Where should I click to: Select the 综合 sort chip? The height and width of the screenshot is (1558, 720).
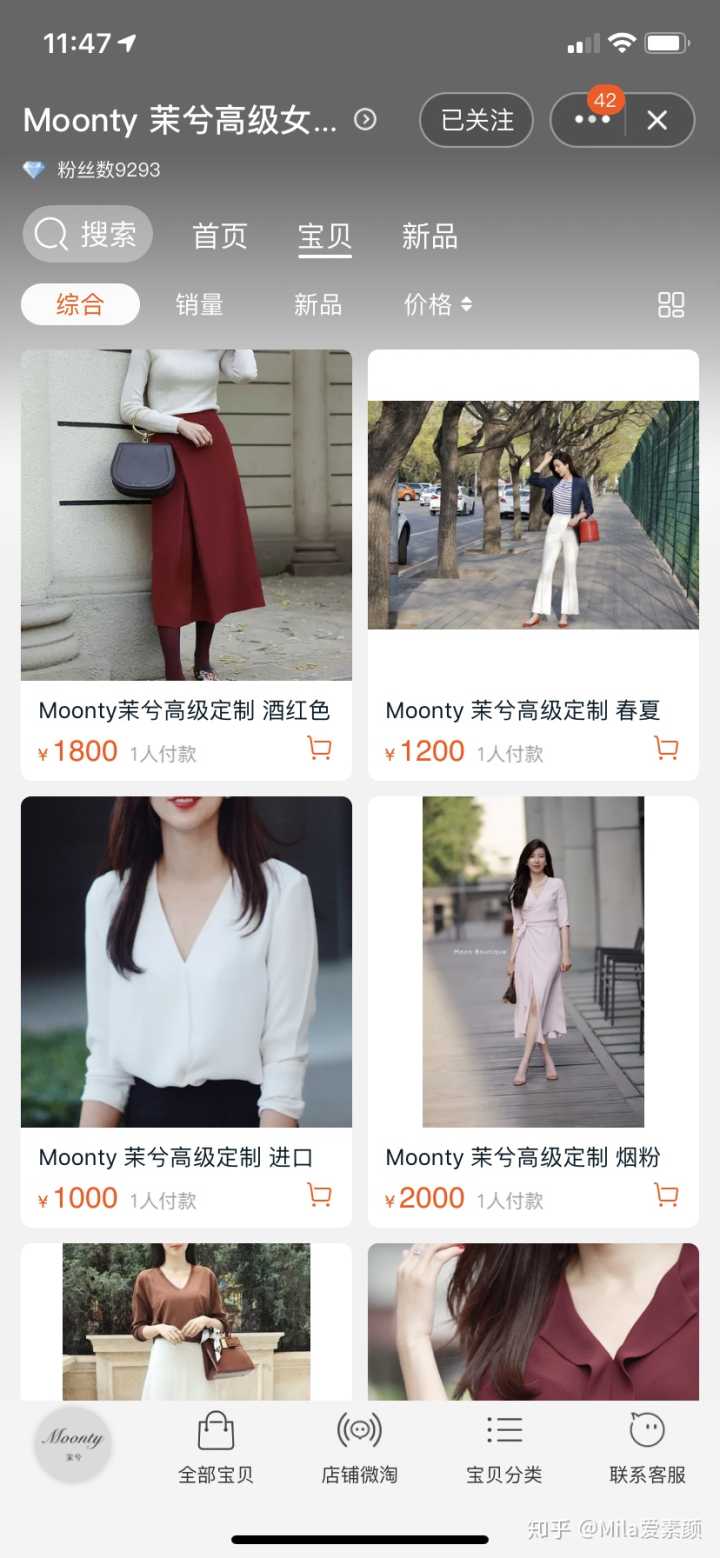80,305
